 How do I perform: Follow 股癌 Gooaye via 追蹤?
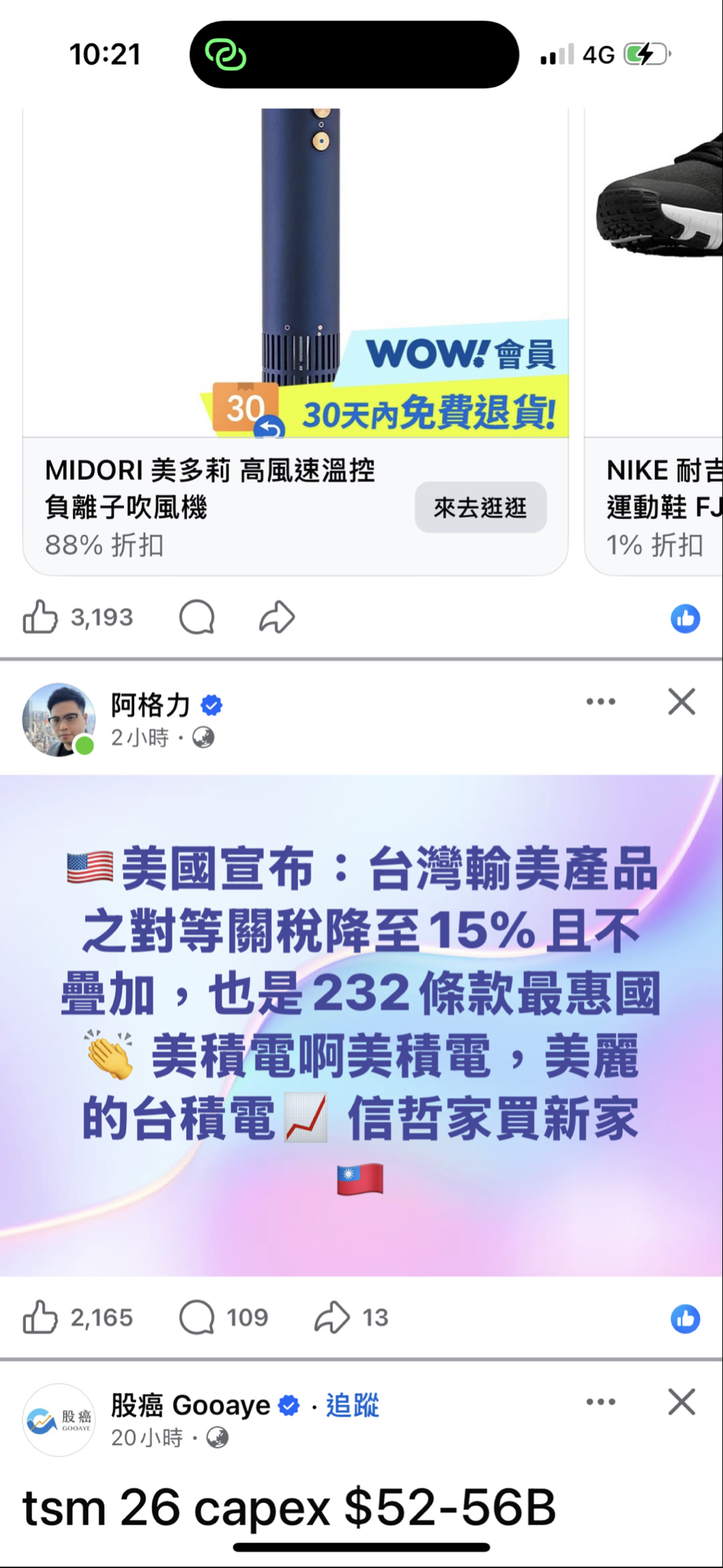pyautogui.click(x=352, y=1405)
